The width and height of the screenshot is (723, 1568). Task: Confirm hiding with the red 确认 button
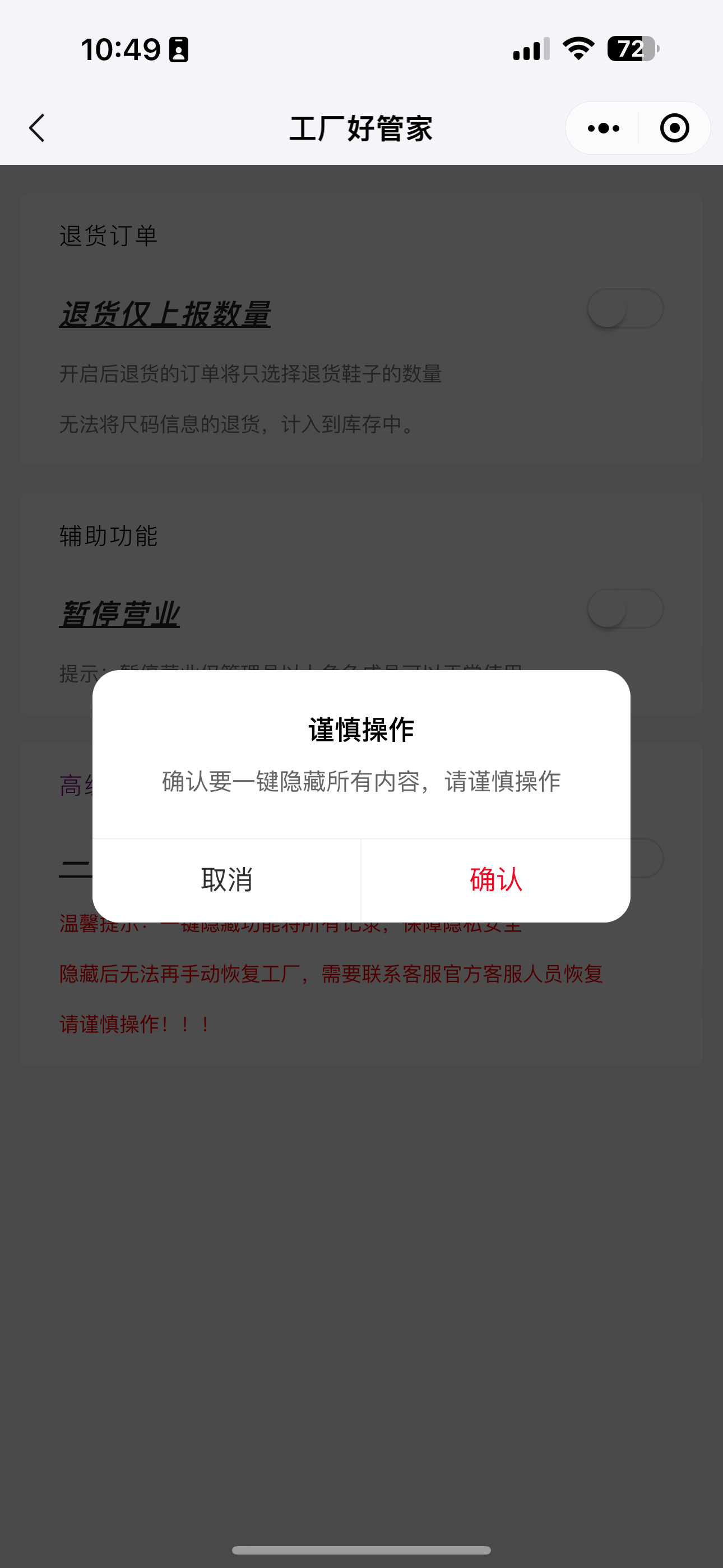pos(495,879)
